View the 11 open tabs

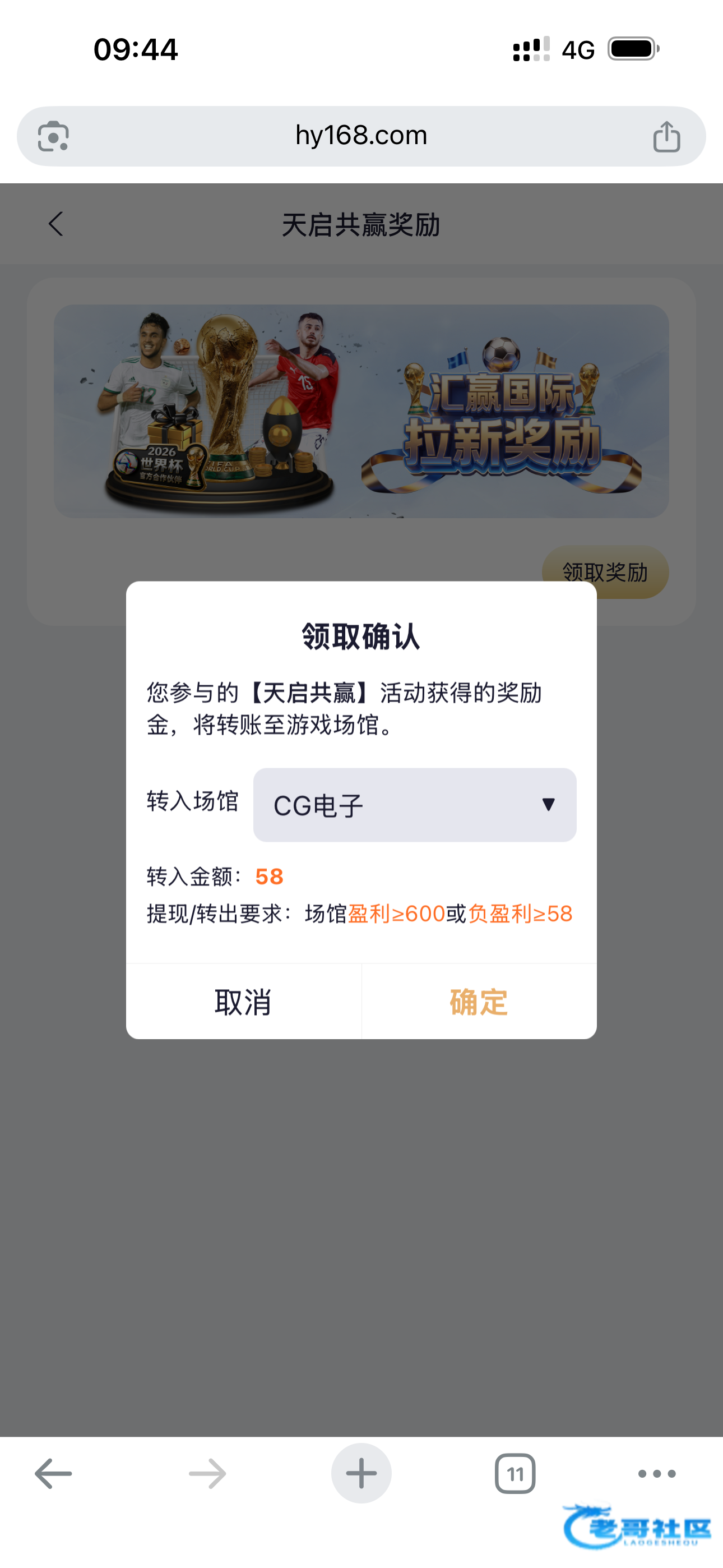[x=515, y=1474]
